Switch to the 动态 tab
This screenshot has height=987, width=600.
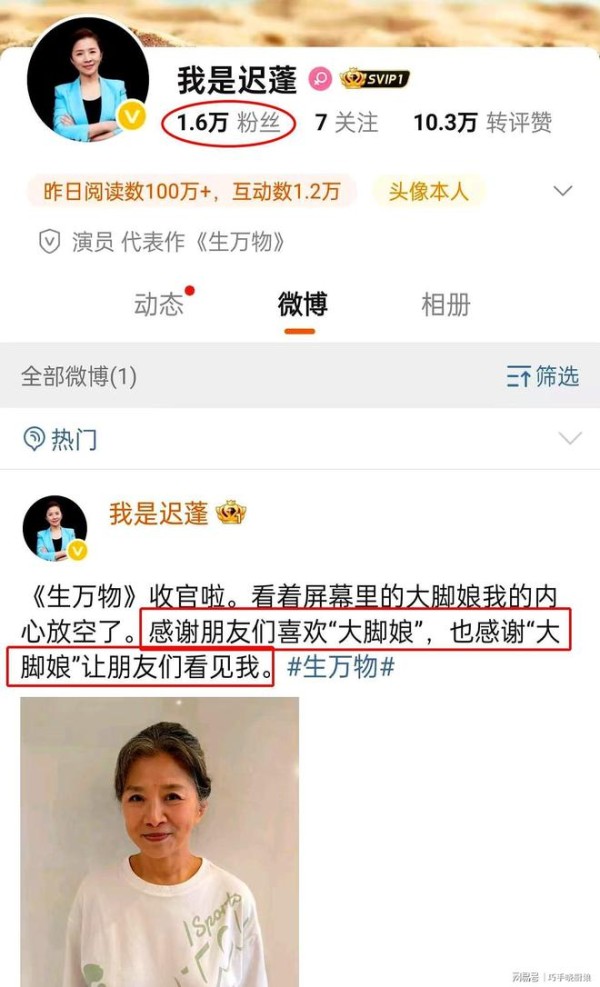click(x=159, y=304)
